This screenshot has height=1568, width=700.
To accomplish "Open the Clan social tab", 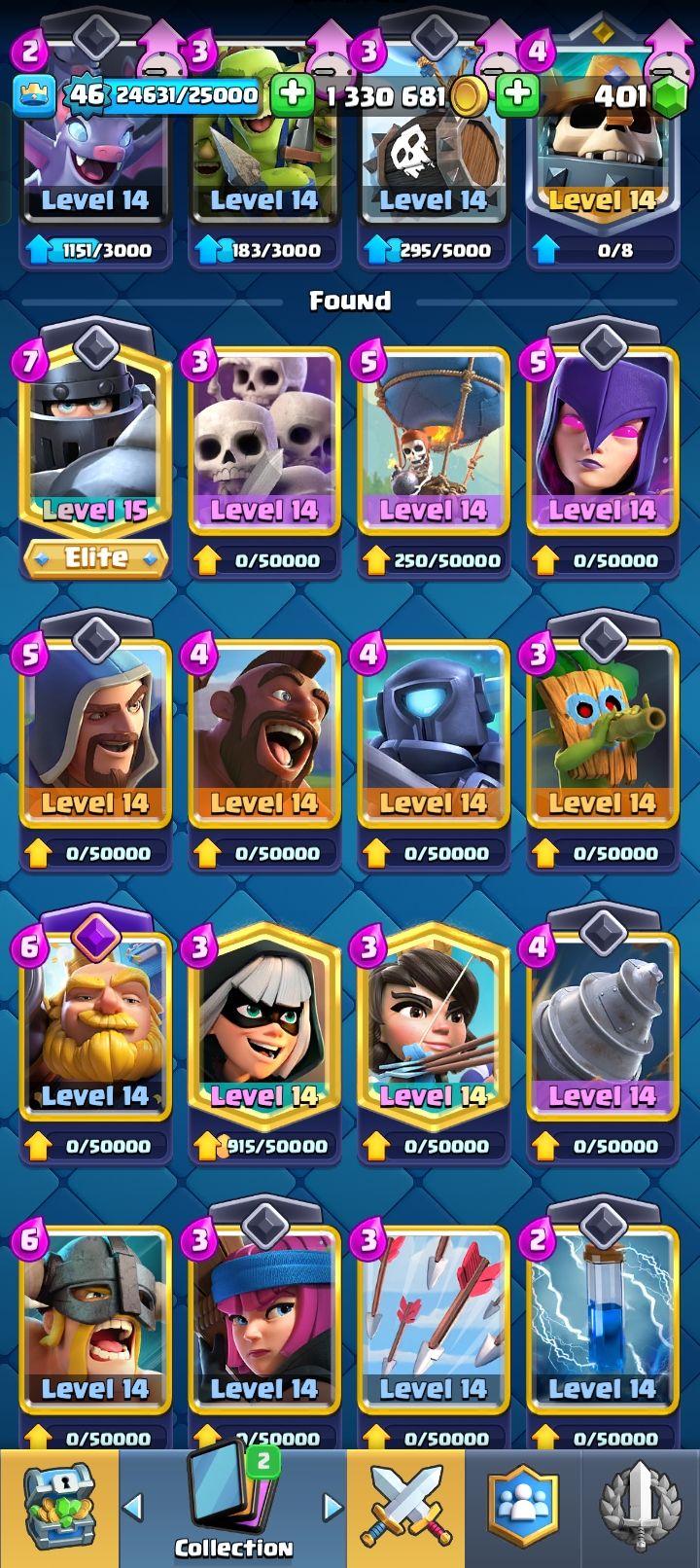I will [523, 1508].
